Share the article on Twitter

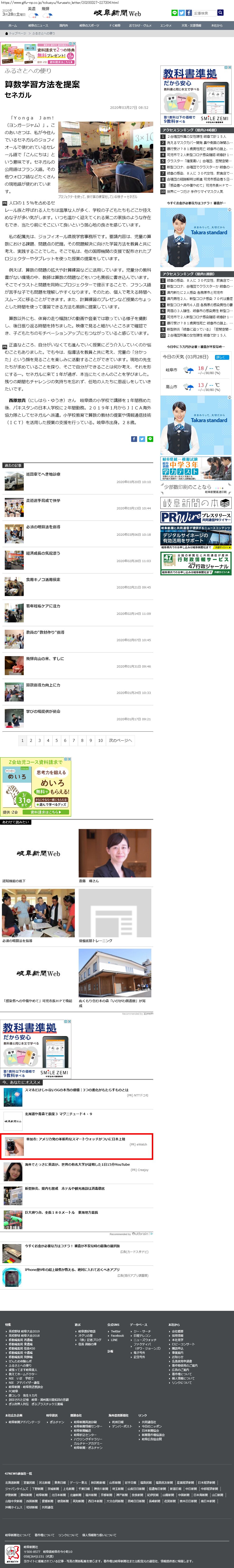142,438
